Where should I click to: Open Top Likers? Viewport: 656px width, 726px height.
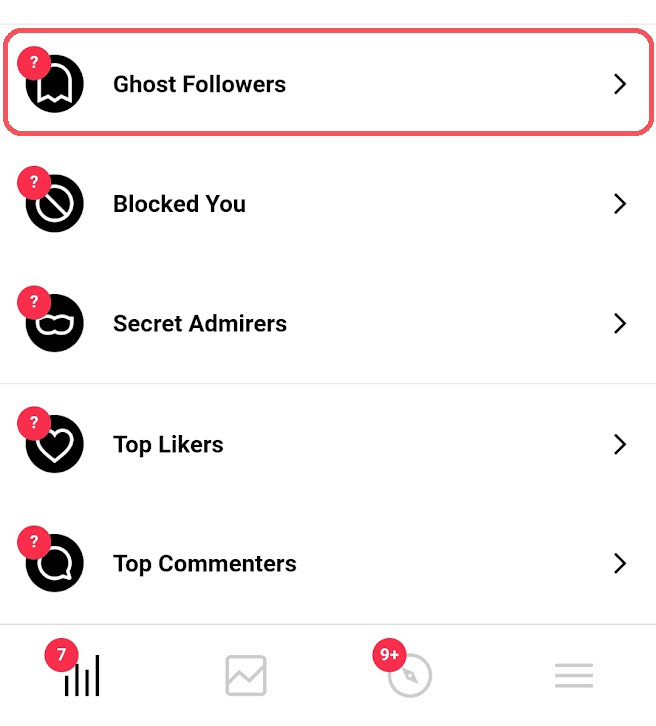(x=326, y=444)
